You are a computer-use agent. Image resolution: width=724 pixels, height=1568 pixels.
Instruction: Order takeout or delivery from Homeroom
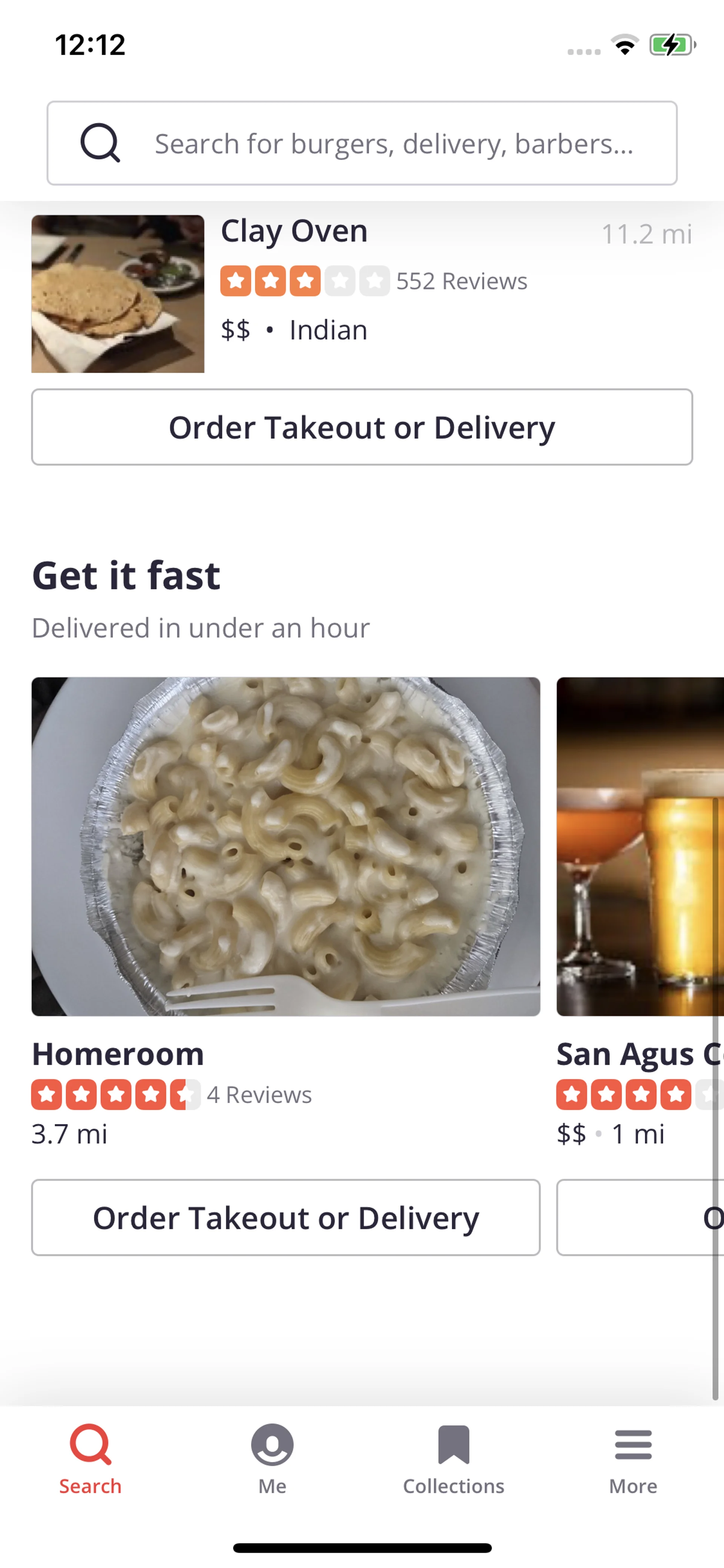coord(285,1217)
